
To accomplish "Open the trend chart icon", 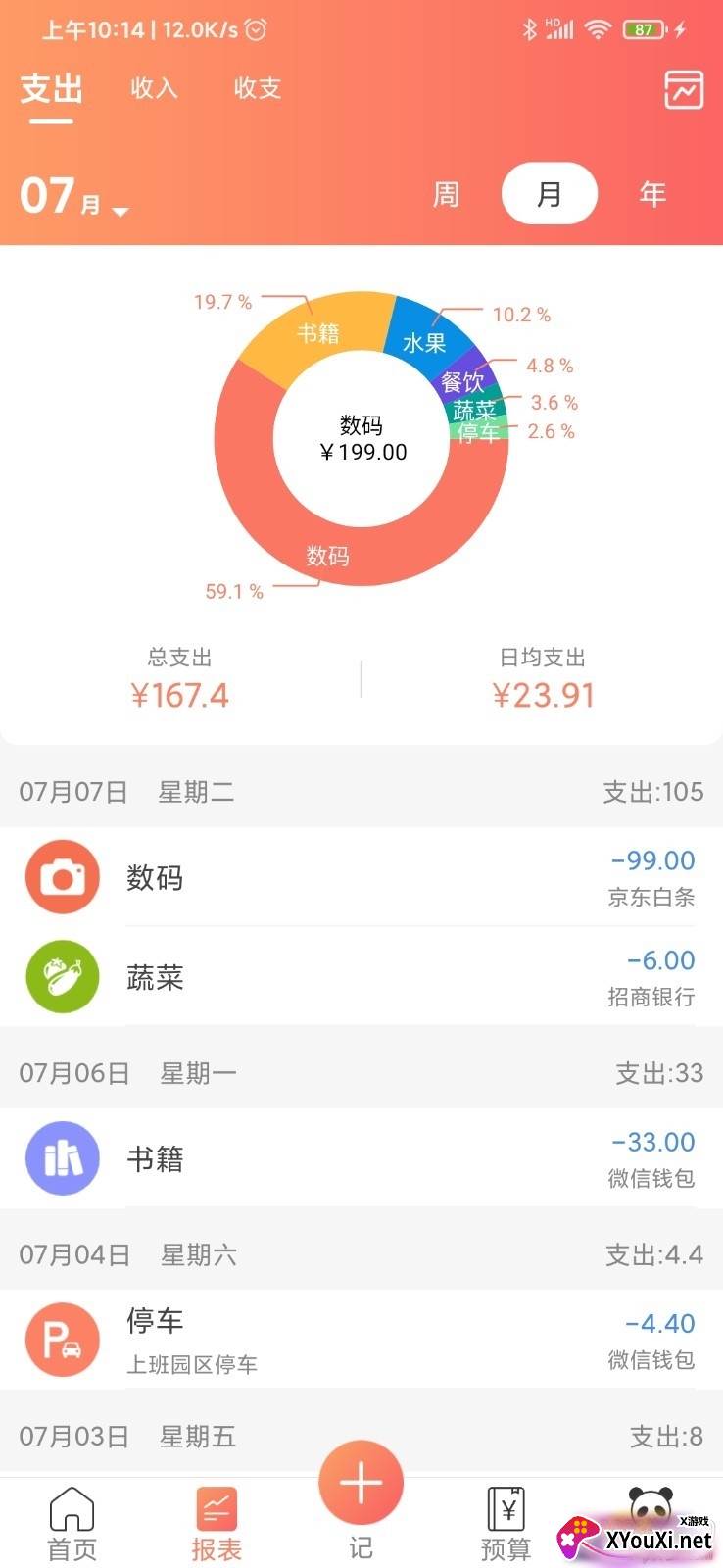I will pyautogui.click(x=683, y=90).
